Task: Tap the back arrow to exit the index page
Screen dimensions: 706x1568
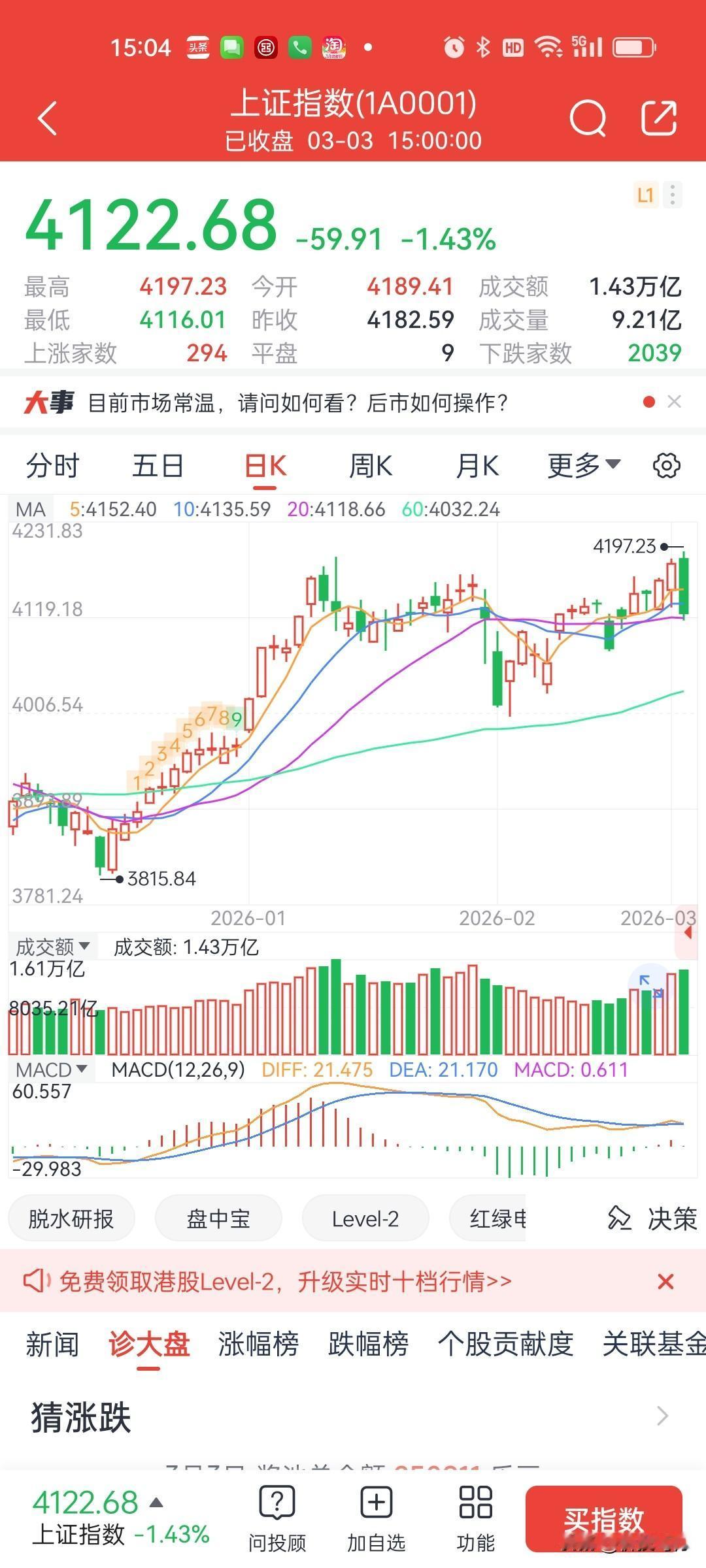Action: [x=47, y=118]
